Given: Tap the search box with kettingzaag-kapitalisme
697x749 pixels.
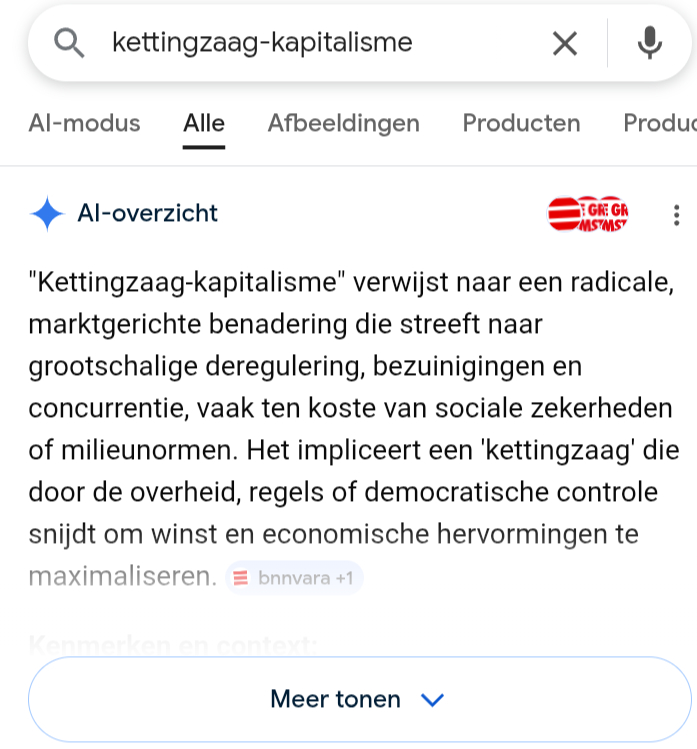Looking at the screenshot, I should point(300,42).
